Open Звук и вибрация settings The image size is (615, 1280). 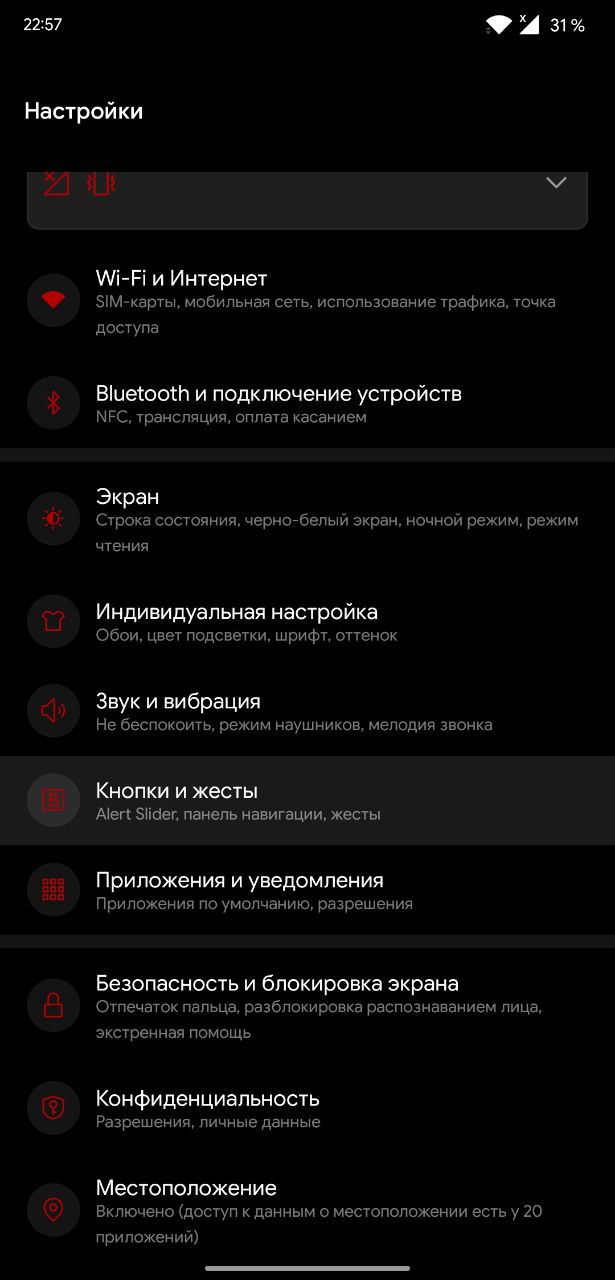[x=307, y=711]
